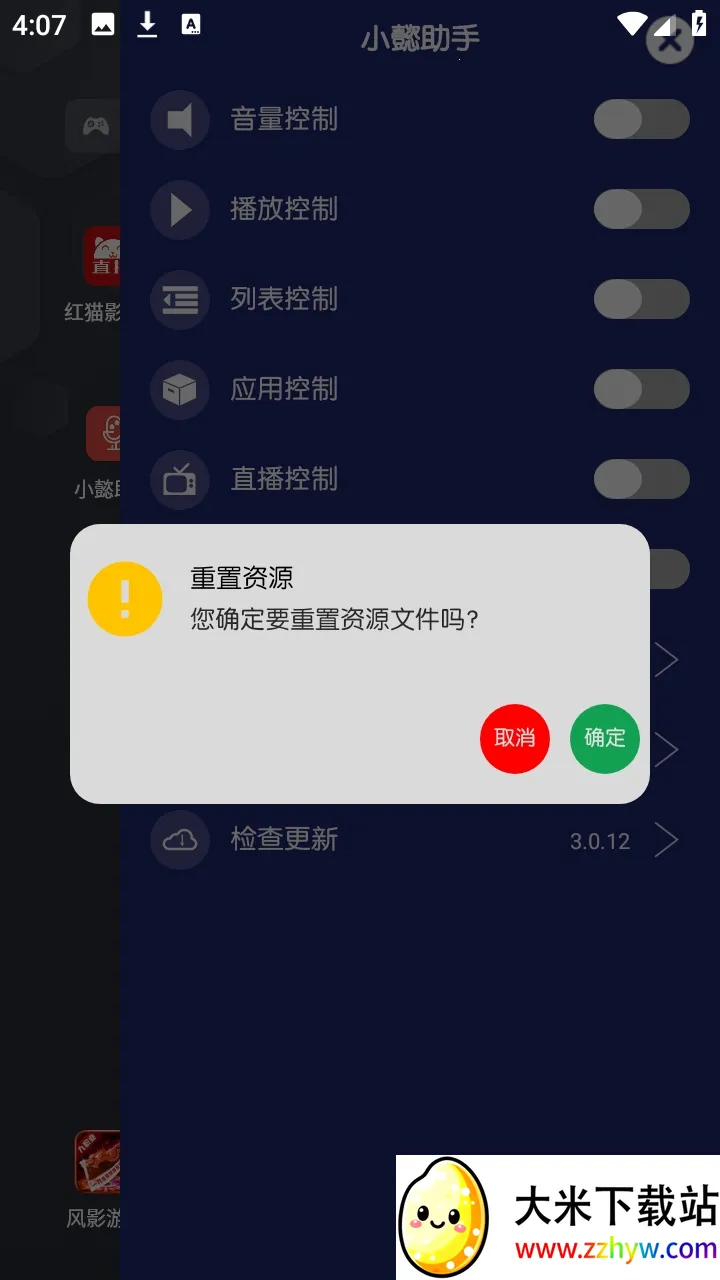Image resolution: width=720 pixels, height=1280 pixels.
Task: Expand the 检查更新 row chevron
Action: (667, 840)
